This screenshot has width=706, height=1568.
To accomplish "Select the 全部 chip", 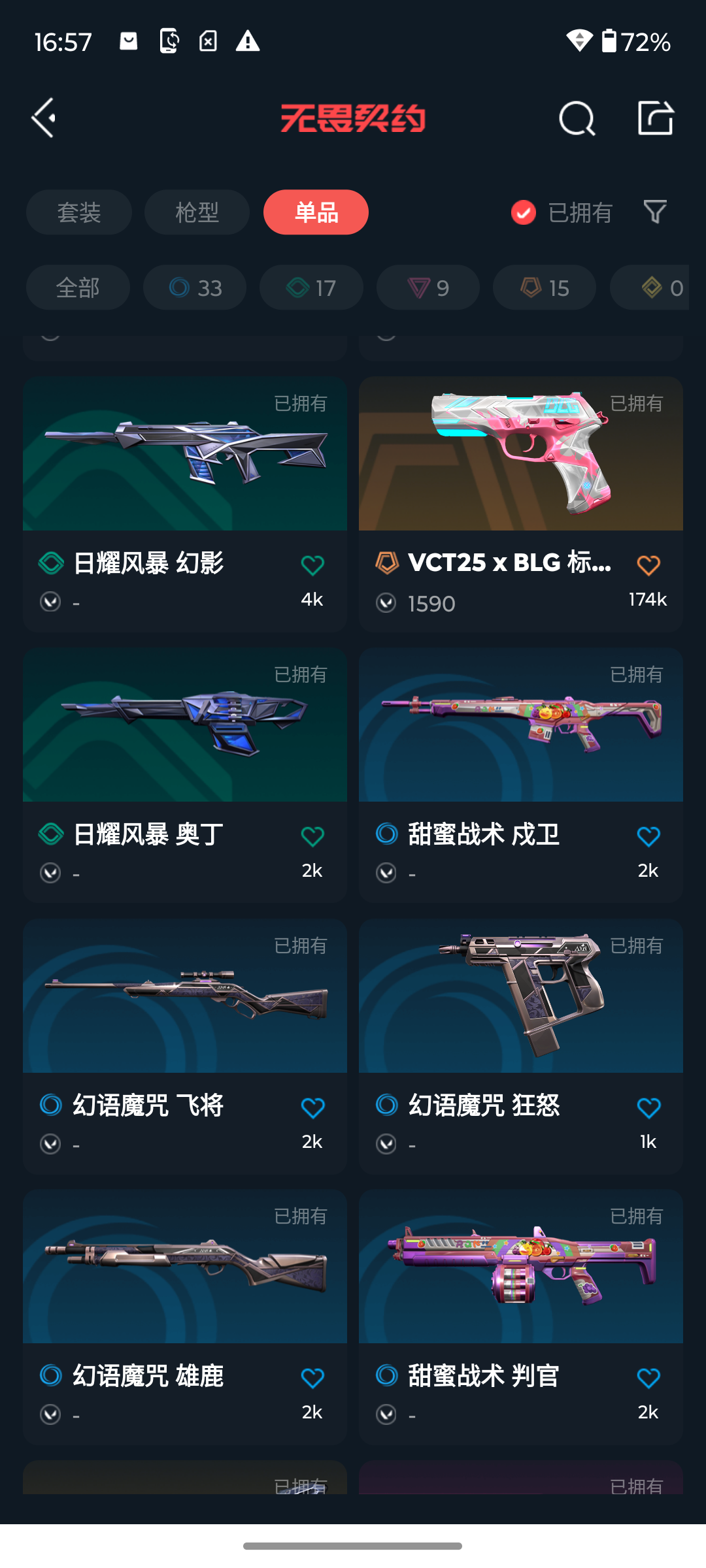I will click(x=78, y=287).
